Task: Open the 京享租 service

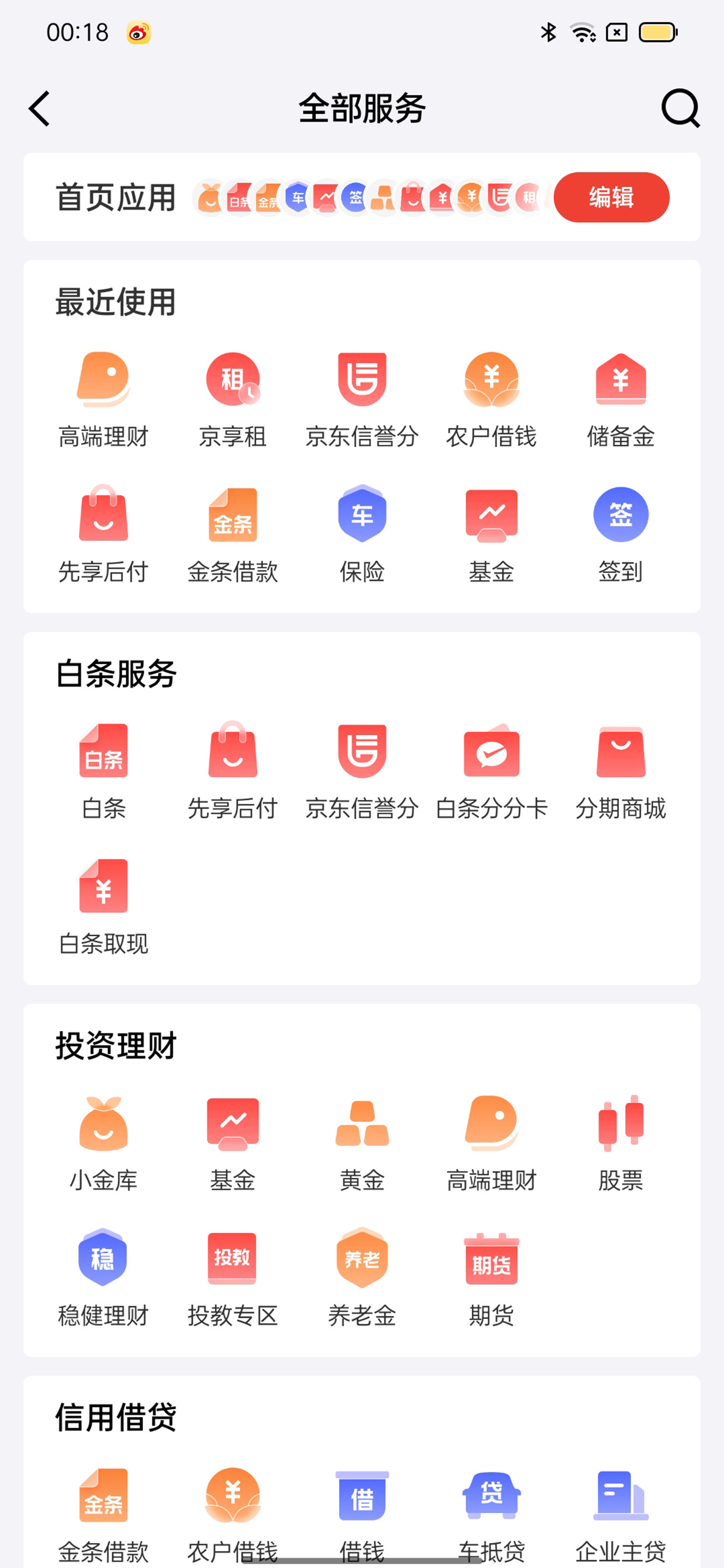Action: coord(232,400)
